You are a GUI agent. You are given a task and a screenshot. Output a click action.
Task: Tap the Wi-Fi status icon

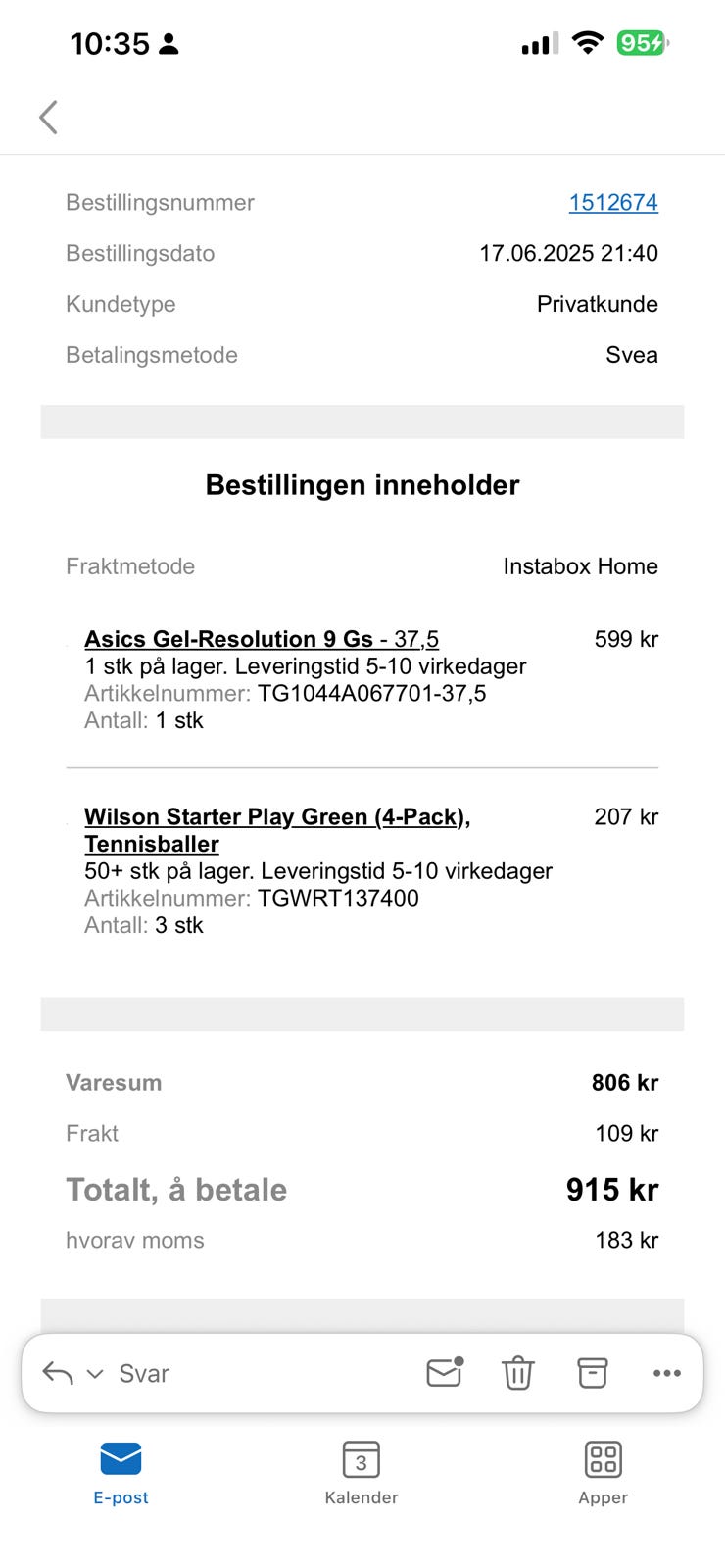pyautogui.click(x=585, y=42)
